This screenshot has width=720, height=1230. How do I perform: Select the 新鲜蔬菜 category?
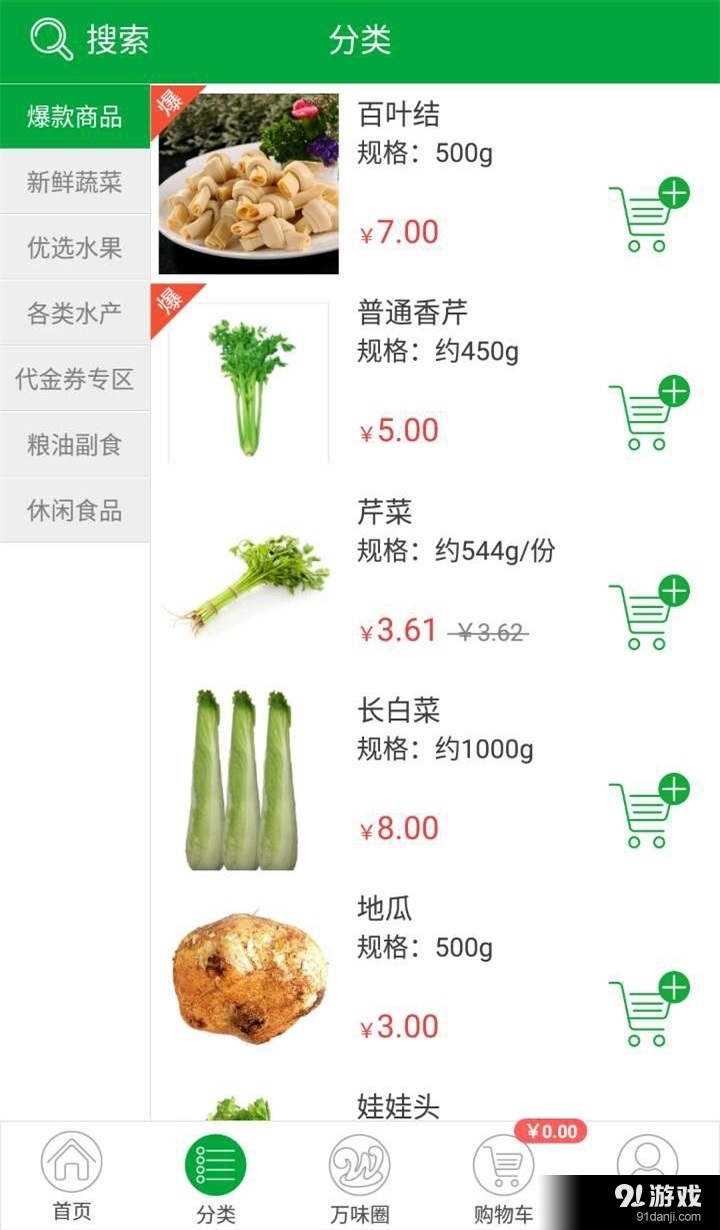[75, 182]
